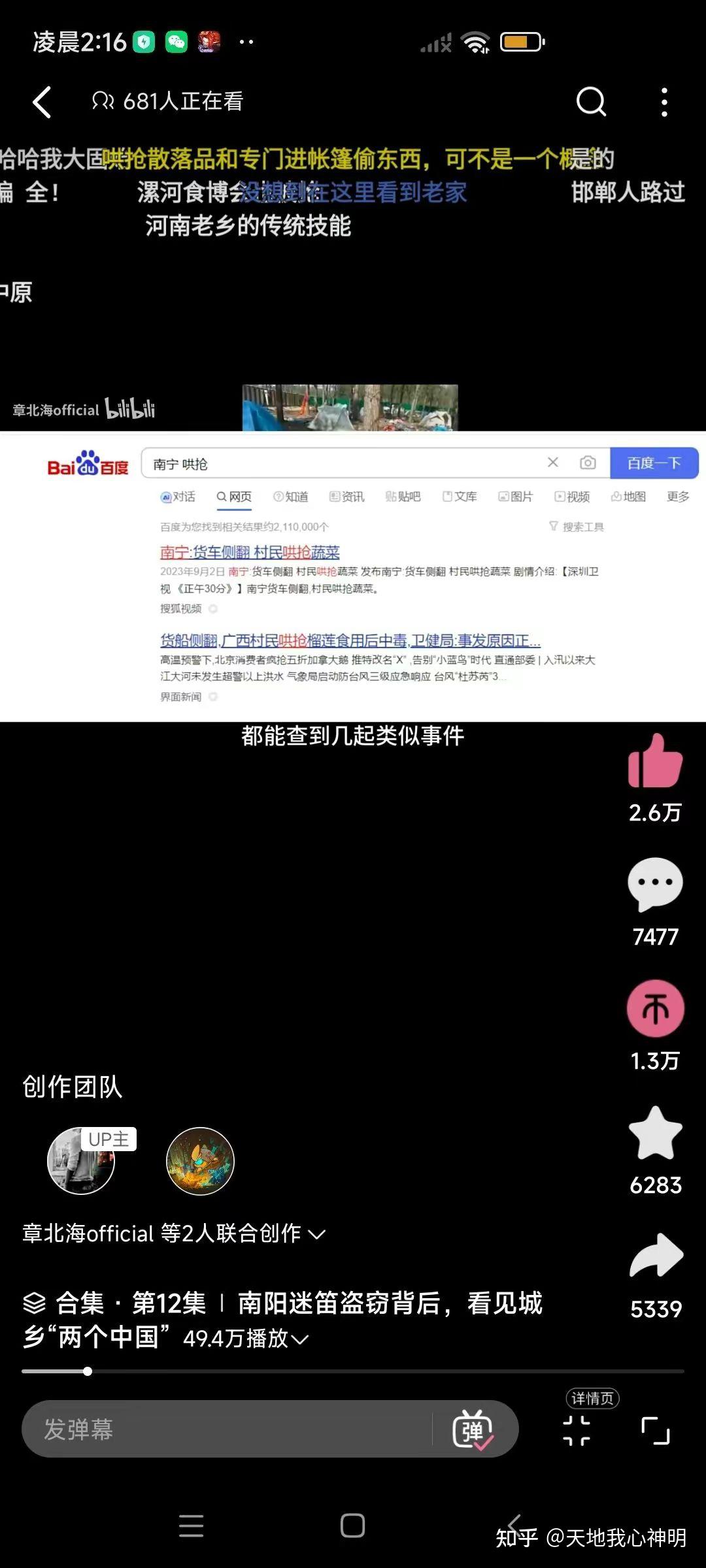Enter fullscreen video mode

[655, 1431]
